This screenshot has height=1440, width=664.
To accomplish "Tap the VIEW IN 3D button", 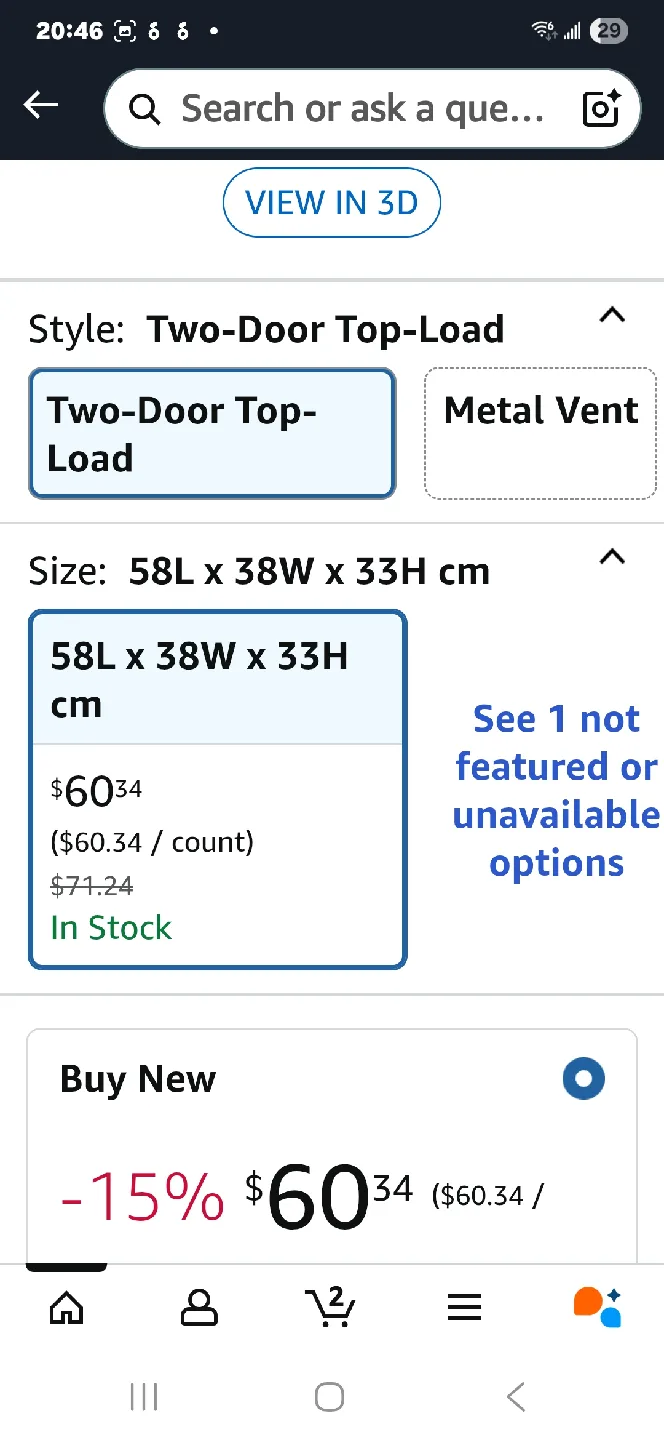I will [331, 203].
